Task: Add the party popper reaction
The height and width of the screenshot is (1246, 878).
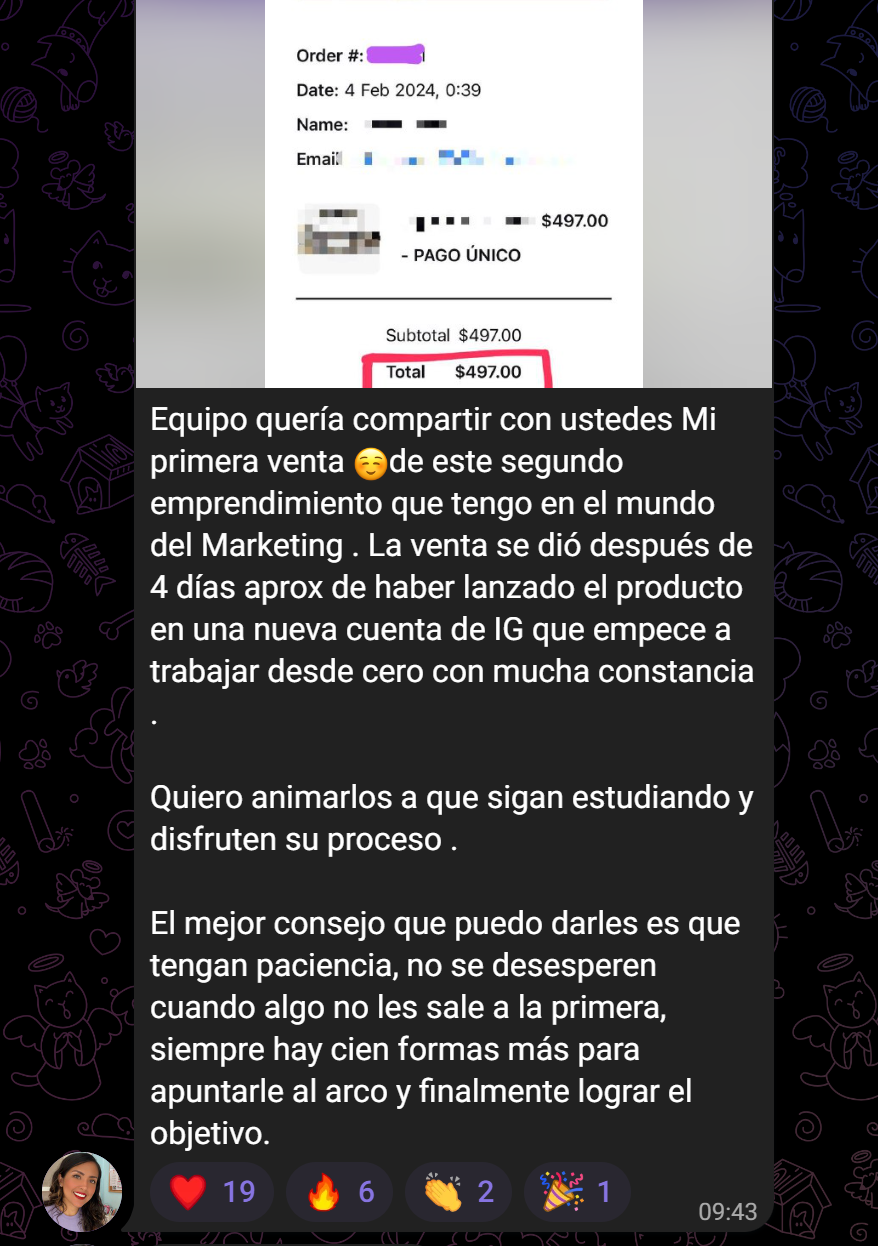Action: (576, 1191)
